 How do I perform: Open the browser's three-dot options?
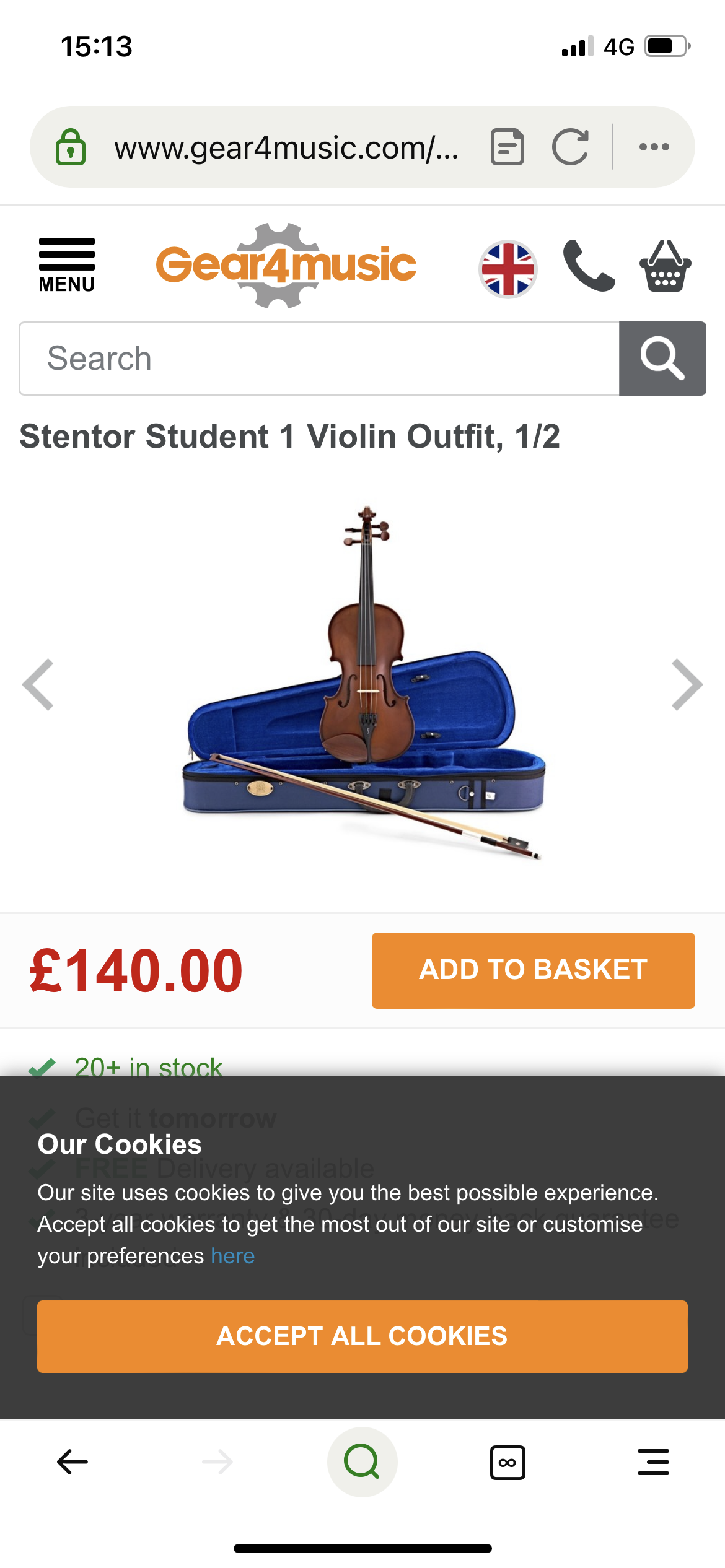point(654,147)
